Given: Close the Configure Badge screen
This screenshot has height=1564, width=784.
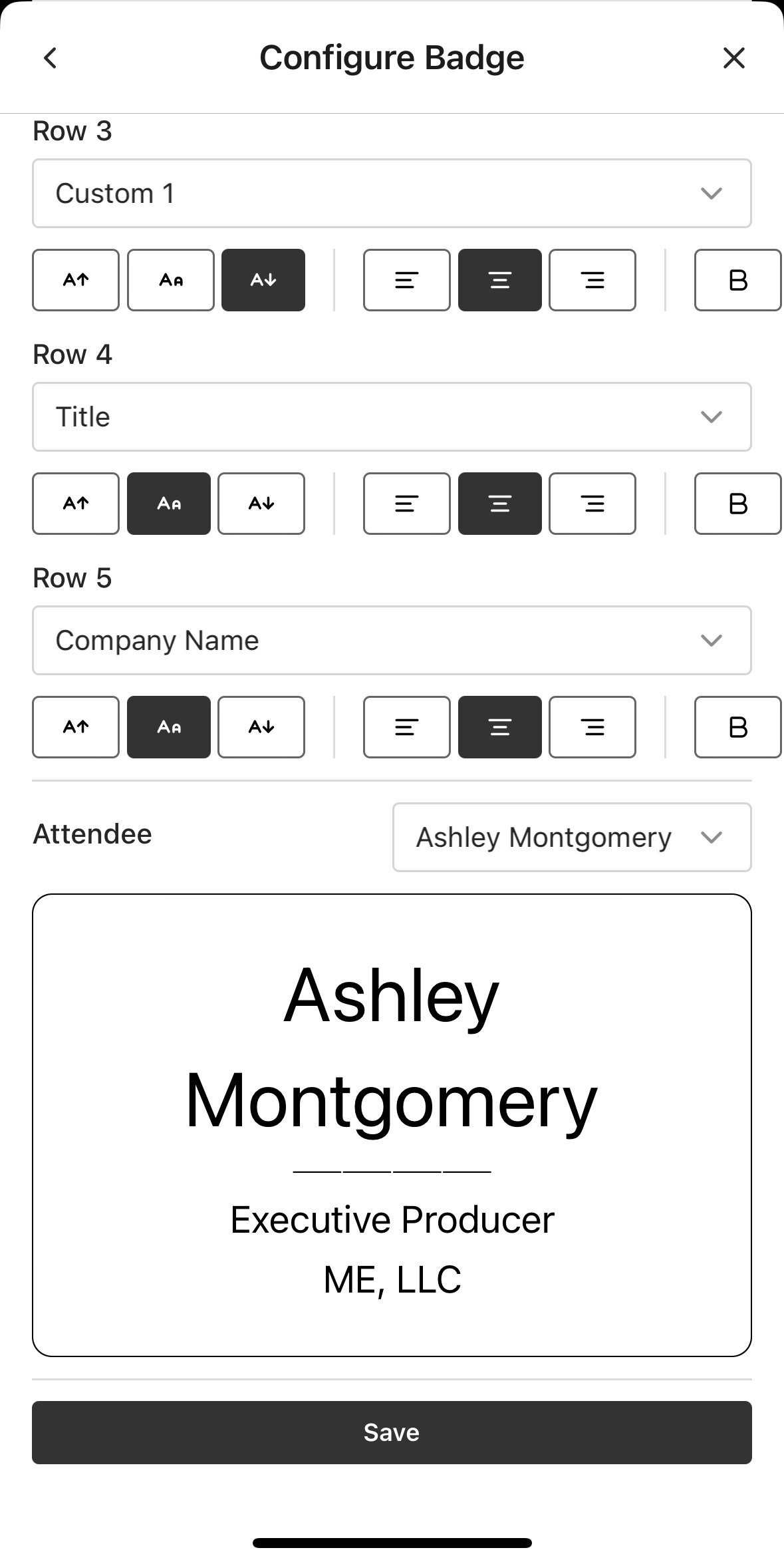Looking at the screenshot, I should coord(733,58).
